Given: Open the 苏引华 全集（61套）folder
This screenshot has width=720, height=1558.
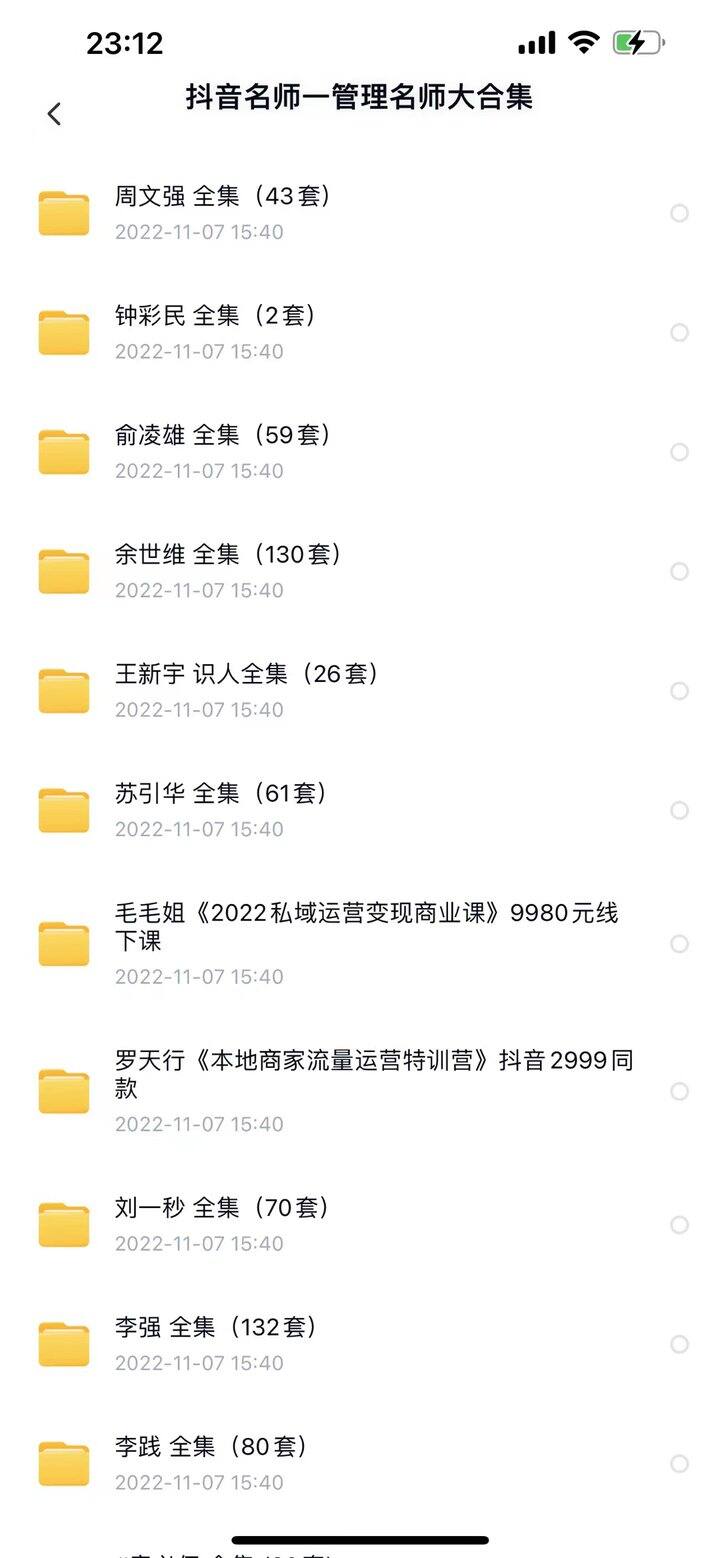Looking at the screenshot, I should click(360, 810).
